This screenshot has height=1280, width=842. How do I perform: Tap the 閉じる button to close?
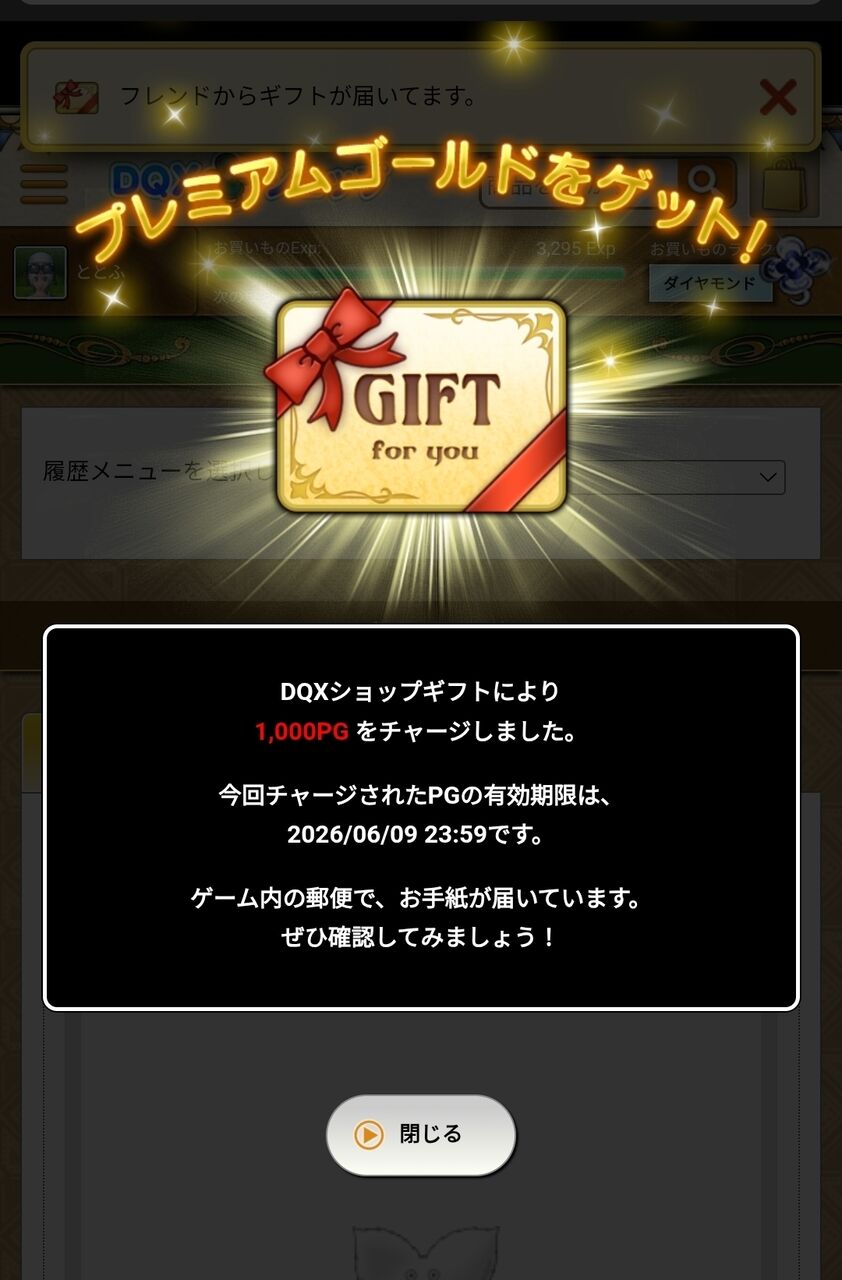[420, 1135]
